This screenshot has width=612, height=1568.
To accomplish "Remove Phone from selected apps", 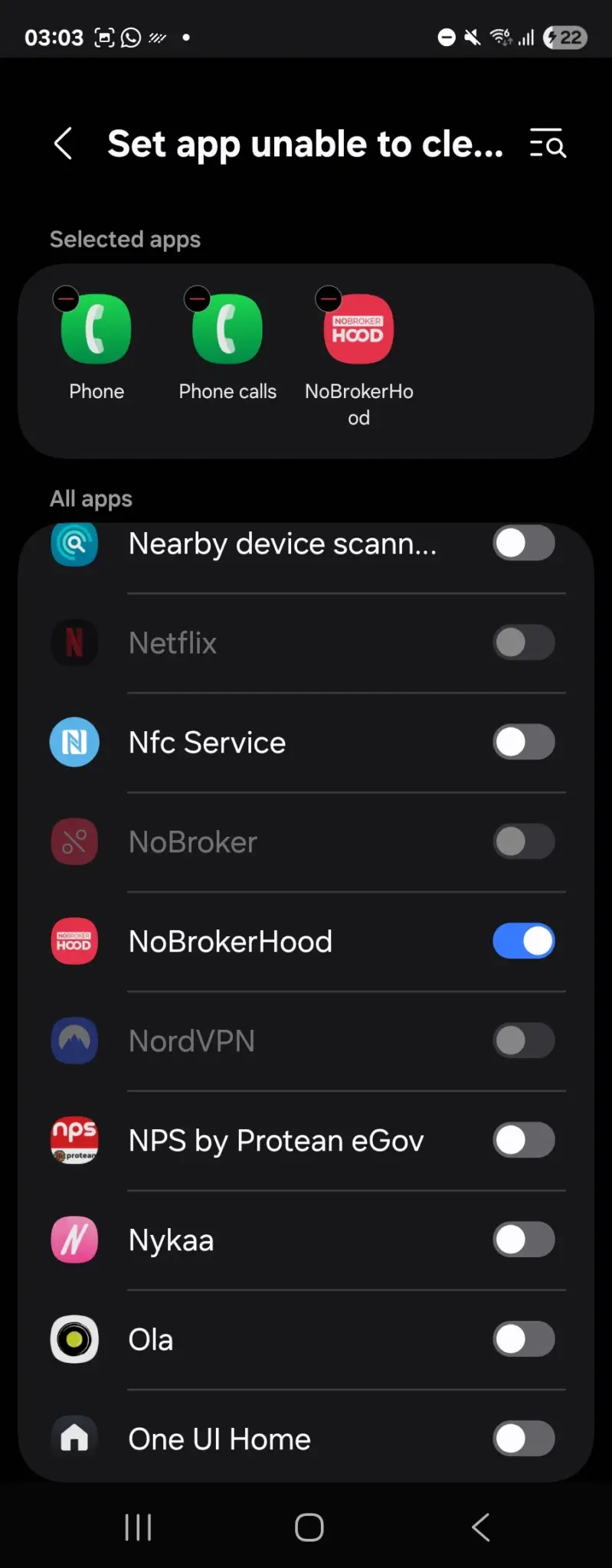I will pos(66,298).
